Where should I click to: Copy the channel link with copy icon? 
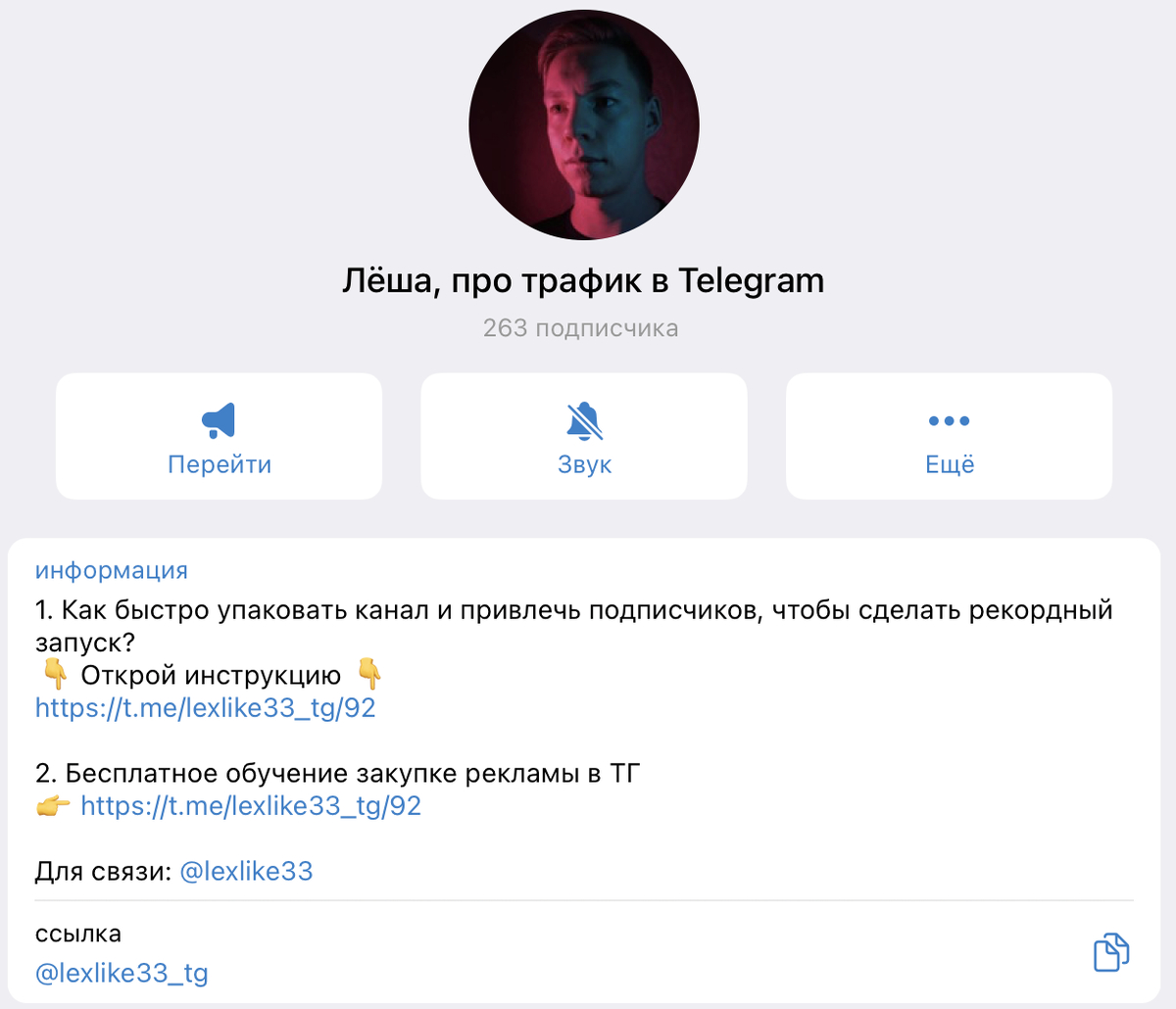[1110, 952]
